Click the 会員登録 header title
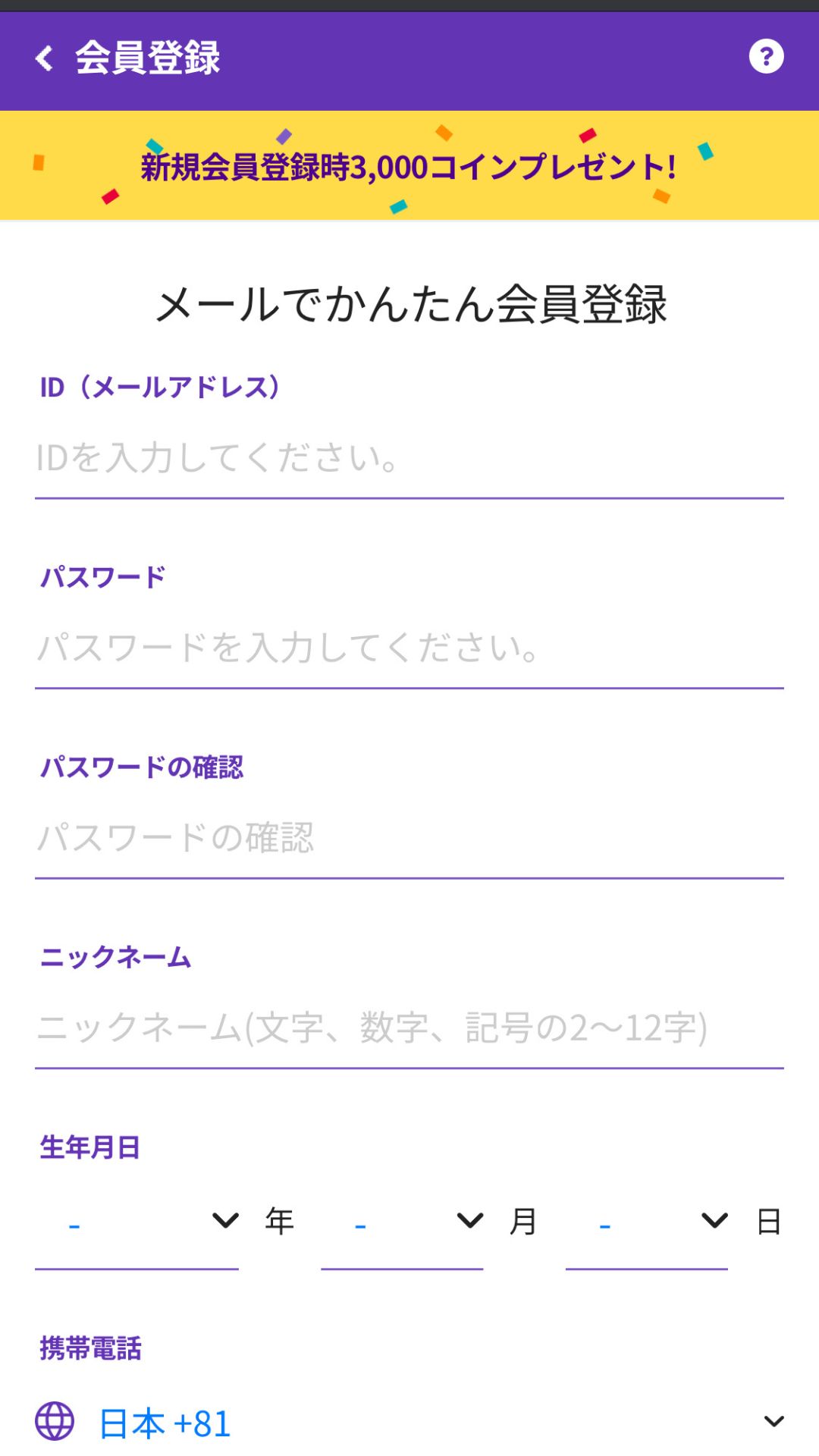Image resolution: width=819 pixels, height=1456 pixels. coord(145,57)
